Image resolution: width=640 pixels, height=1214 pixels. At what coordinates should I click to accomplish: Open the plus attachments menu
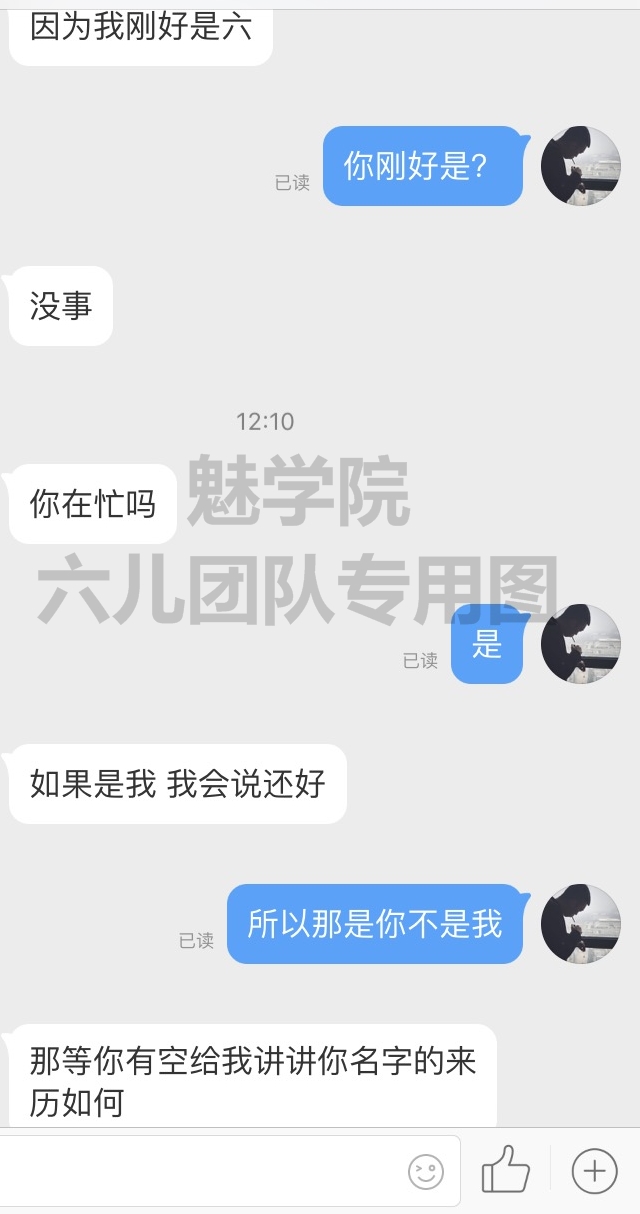(x=594, y=1169)
